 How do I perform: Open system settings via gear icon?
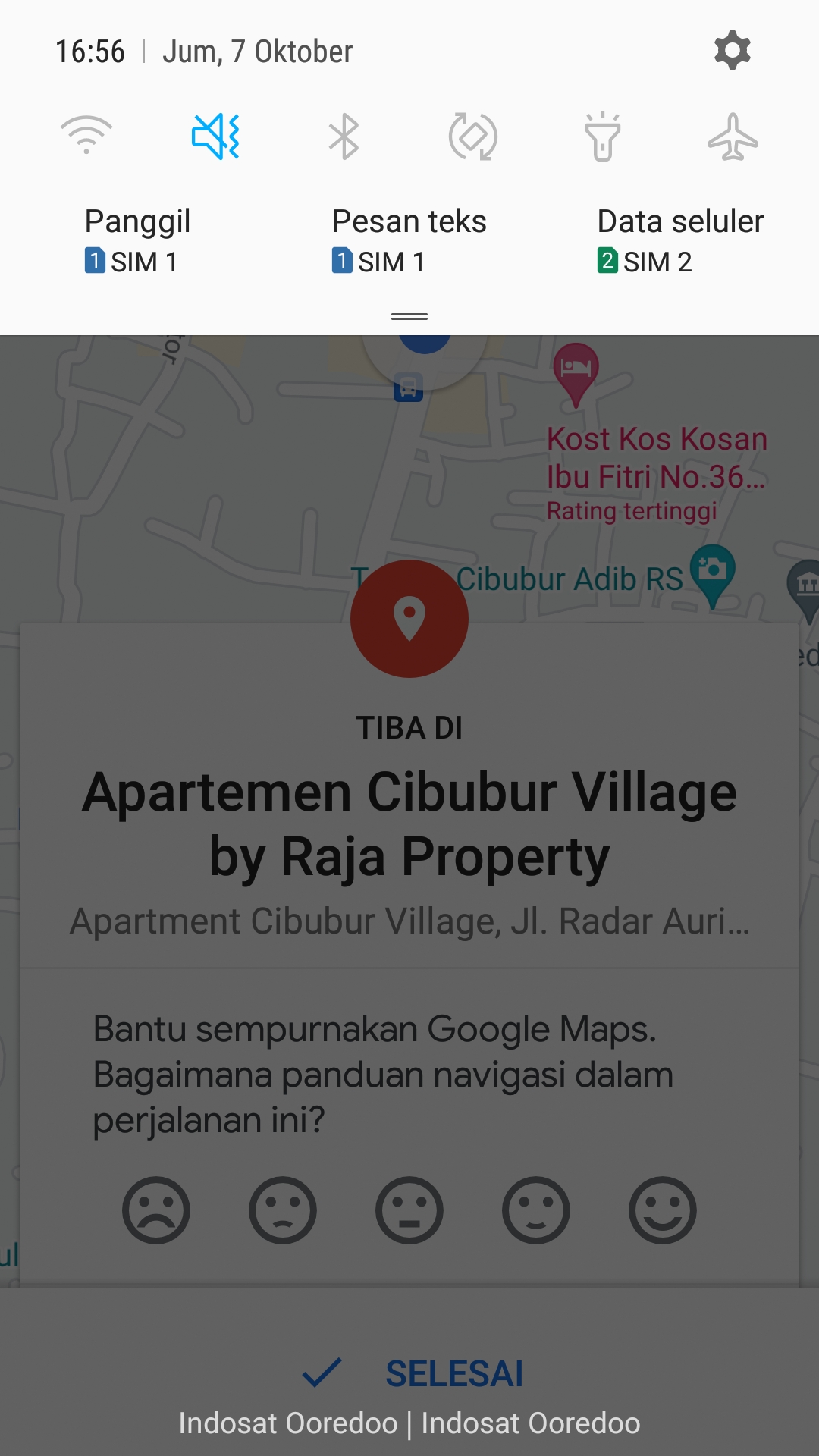(732, 51)
